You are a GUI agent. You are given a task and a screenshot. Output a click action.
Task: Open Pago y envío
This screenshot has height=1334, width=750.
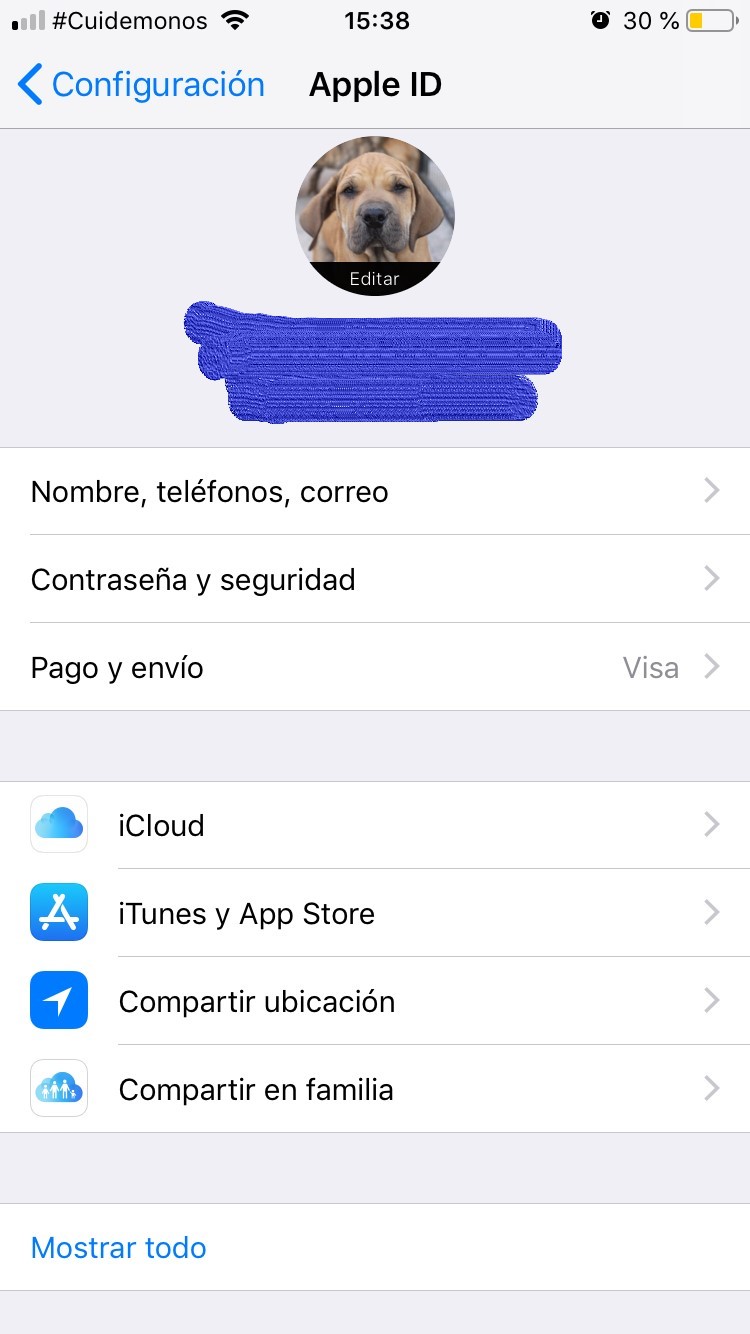point(375,668)
